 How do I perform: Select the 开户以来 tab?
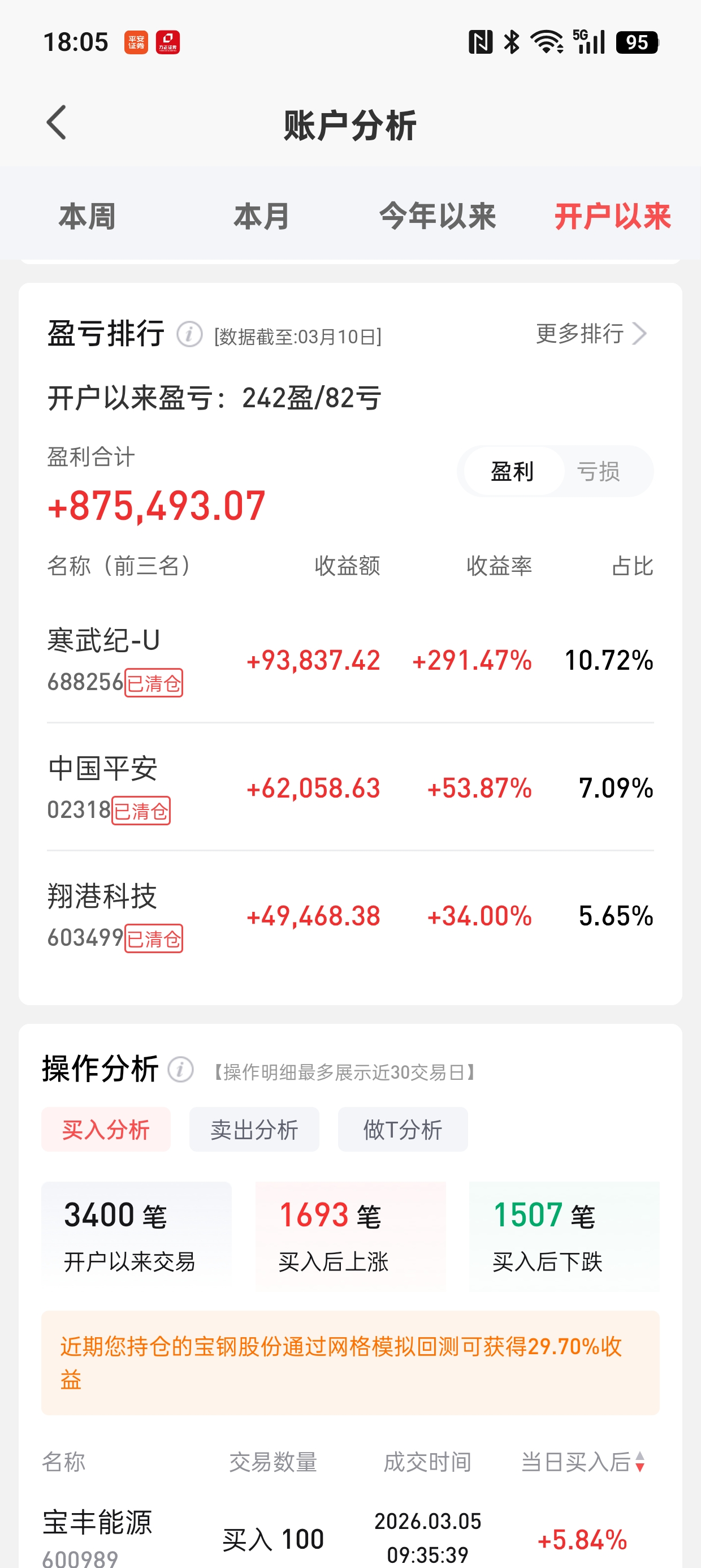[612, 217]
